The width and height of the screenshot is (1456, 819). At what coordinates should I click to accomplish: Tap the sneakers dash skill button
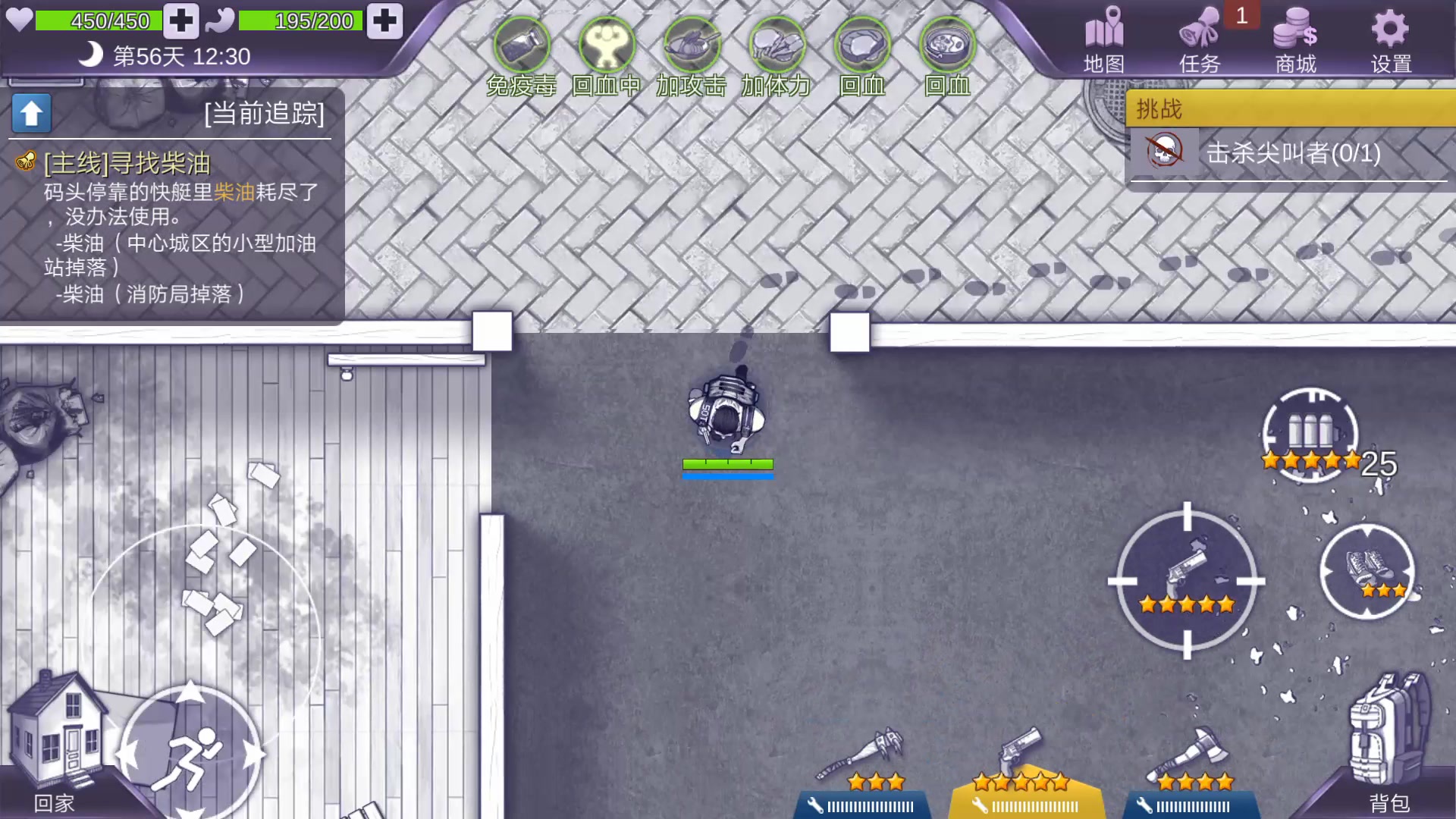(1367, 571)
